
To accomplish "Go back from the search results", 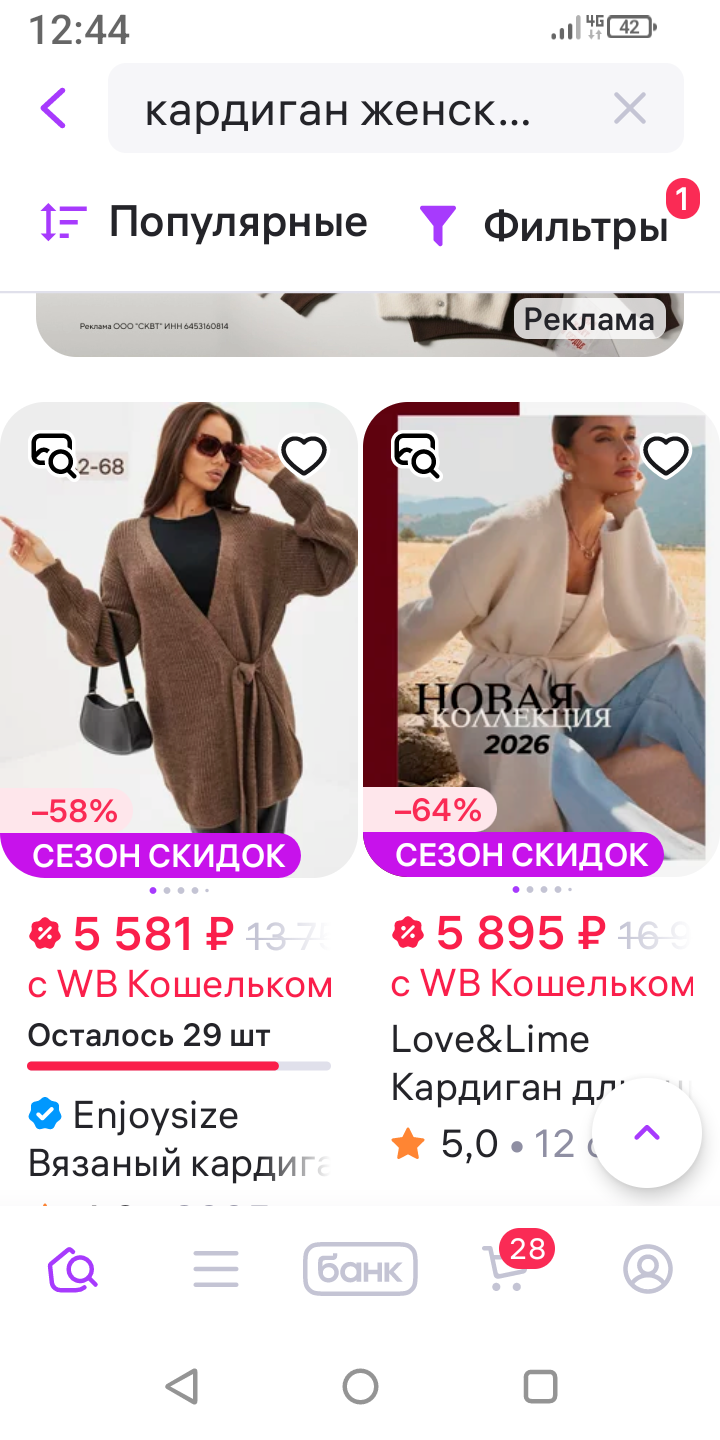I will coord(54,108).
